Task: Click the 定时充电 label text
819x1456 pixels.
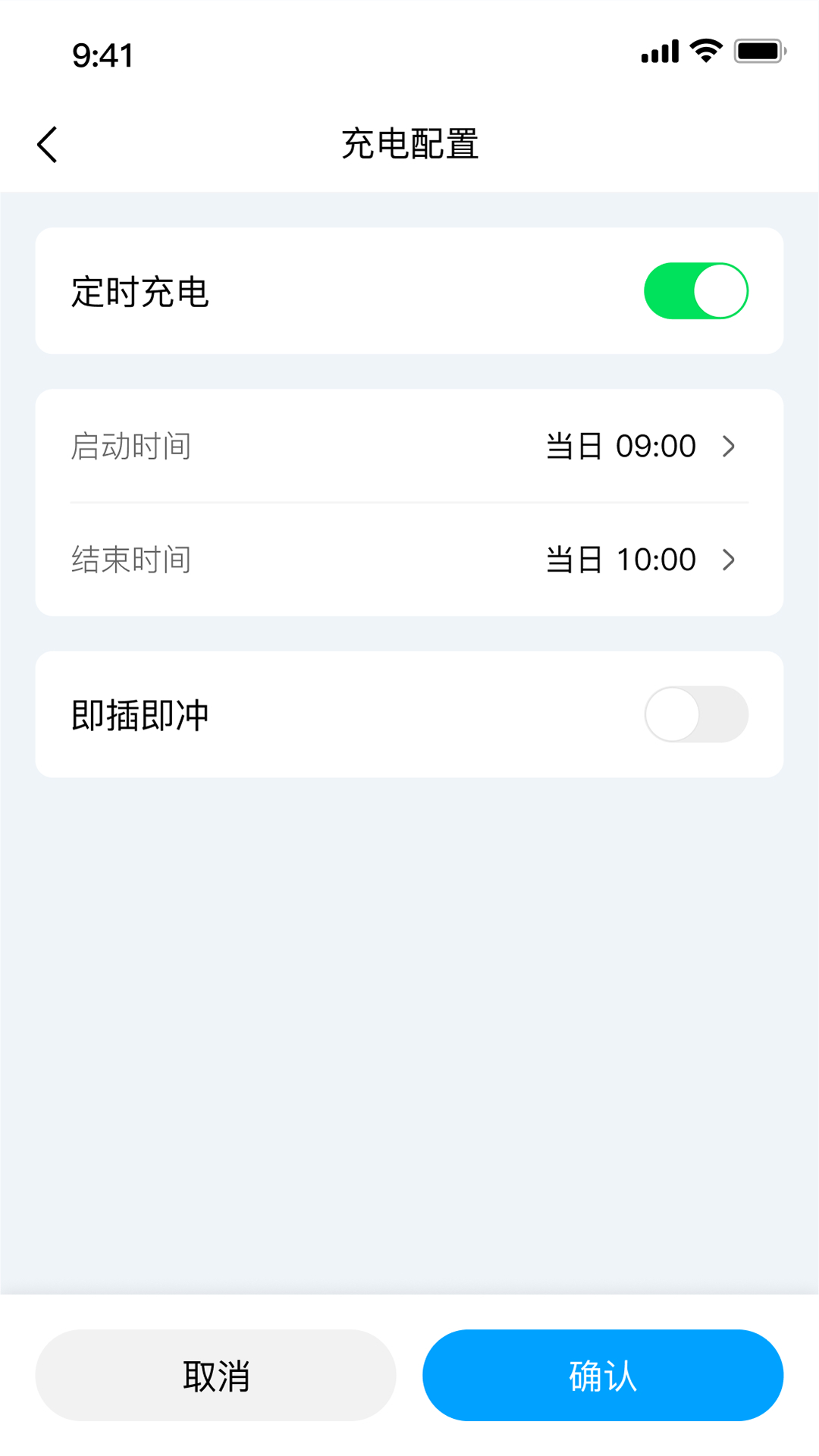Action: coord(140,290)
